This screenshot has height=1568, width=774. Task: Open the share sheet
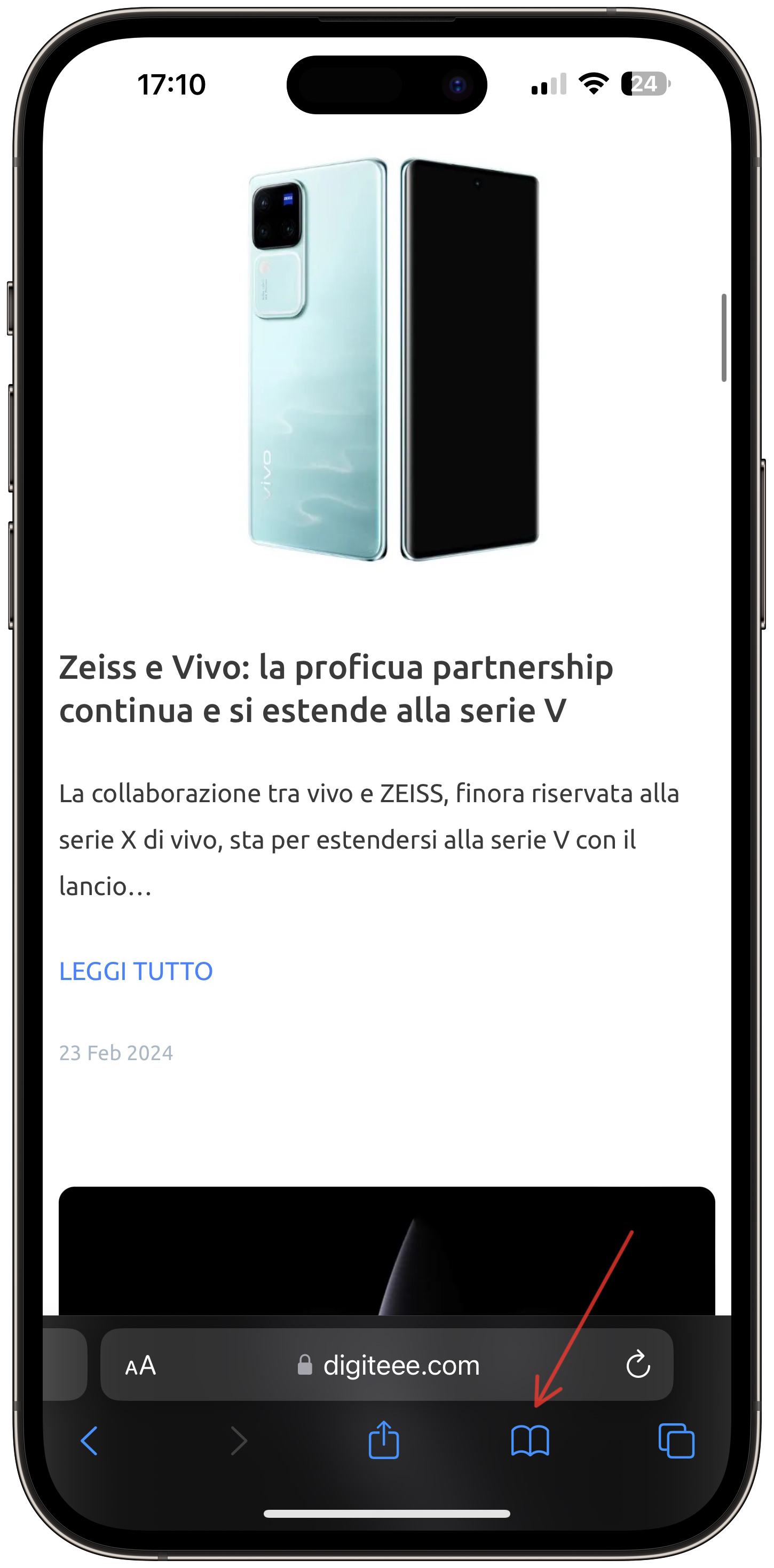384,1440
